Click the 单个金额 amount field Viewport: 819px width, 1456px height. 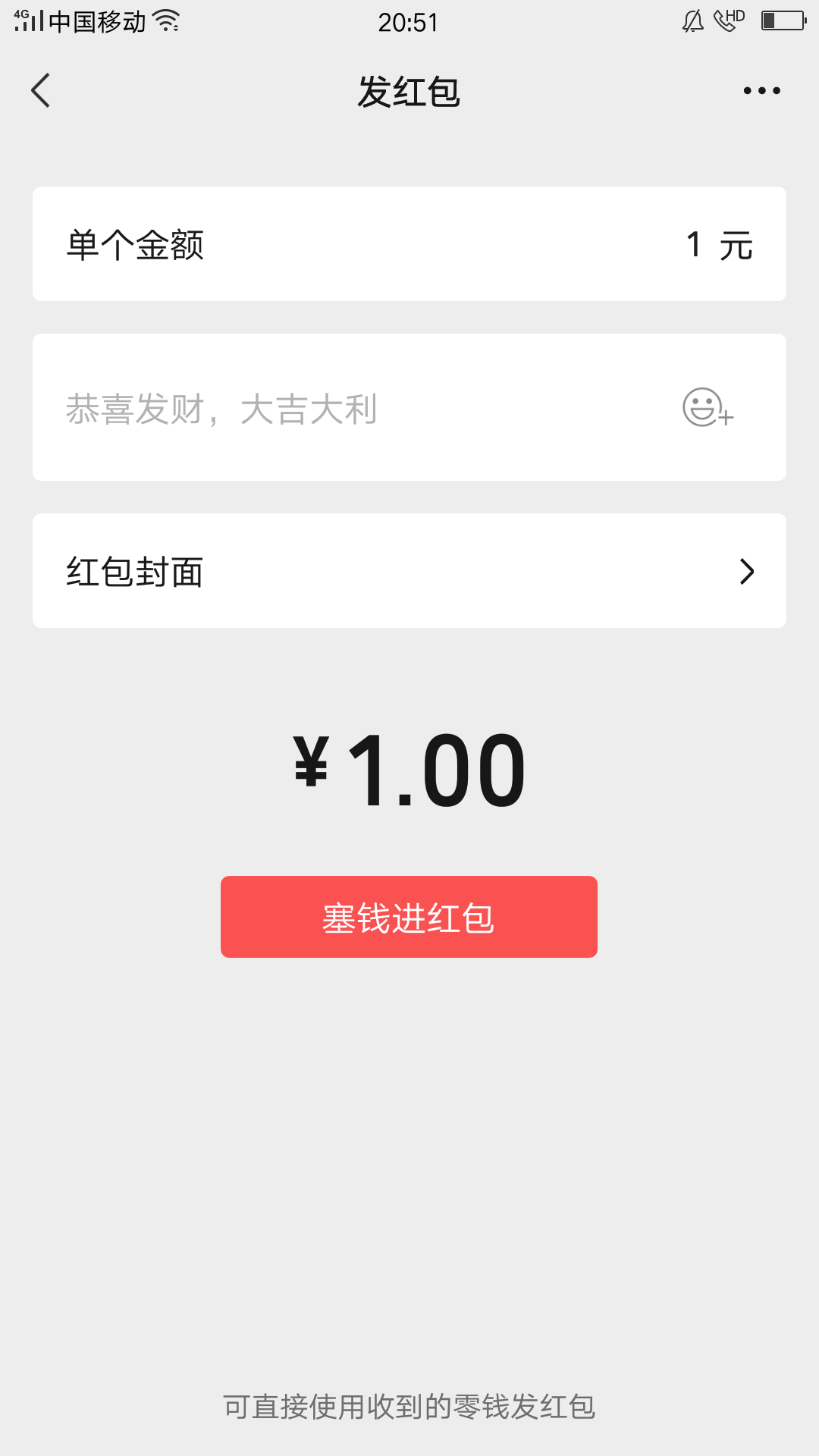(x=409, y=243)
